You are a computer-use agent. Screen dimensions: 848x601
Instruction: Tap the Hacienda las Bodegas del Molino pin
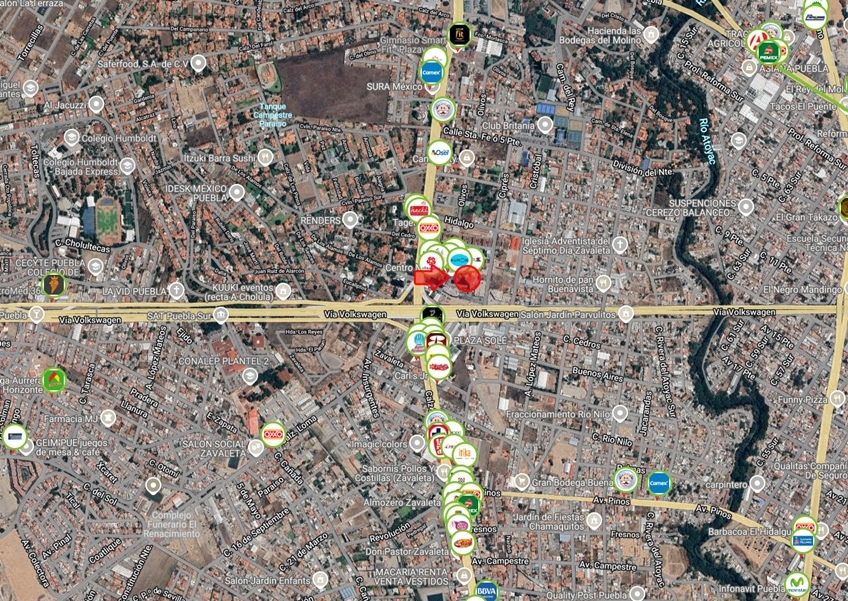pos(651,34)
